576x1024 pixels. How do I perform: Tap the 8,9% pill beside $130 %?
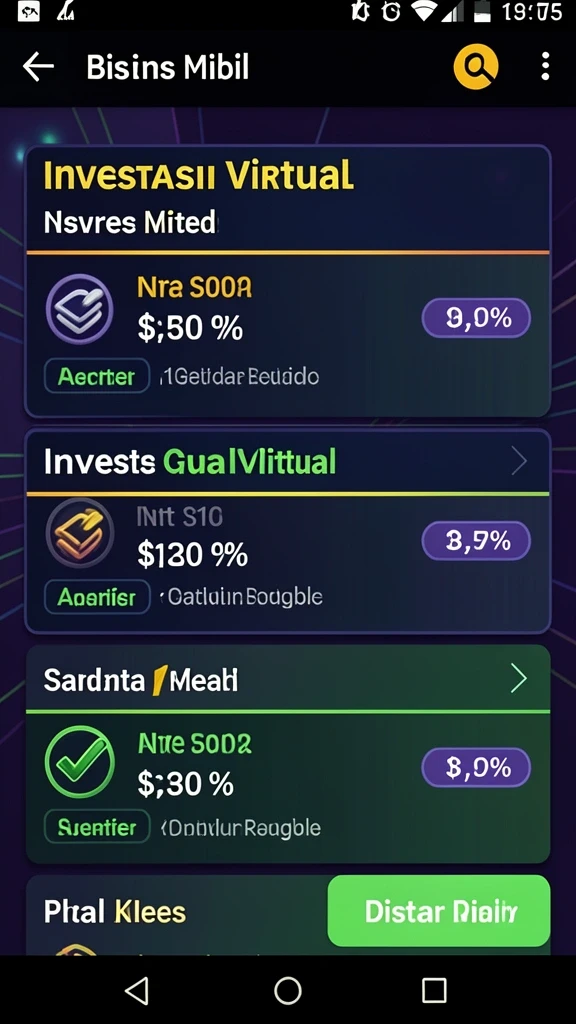(476, 541)
